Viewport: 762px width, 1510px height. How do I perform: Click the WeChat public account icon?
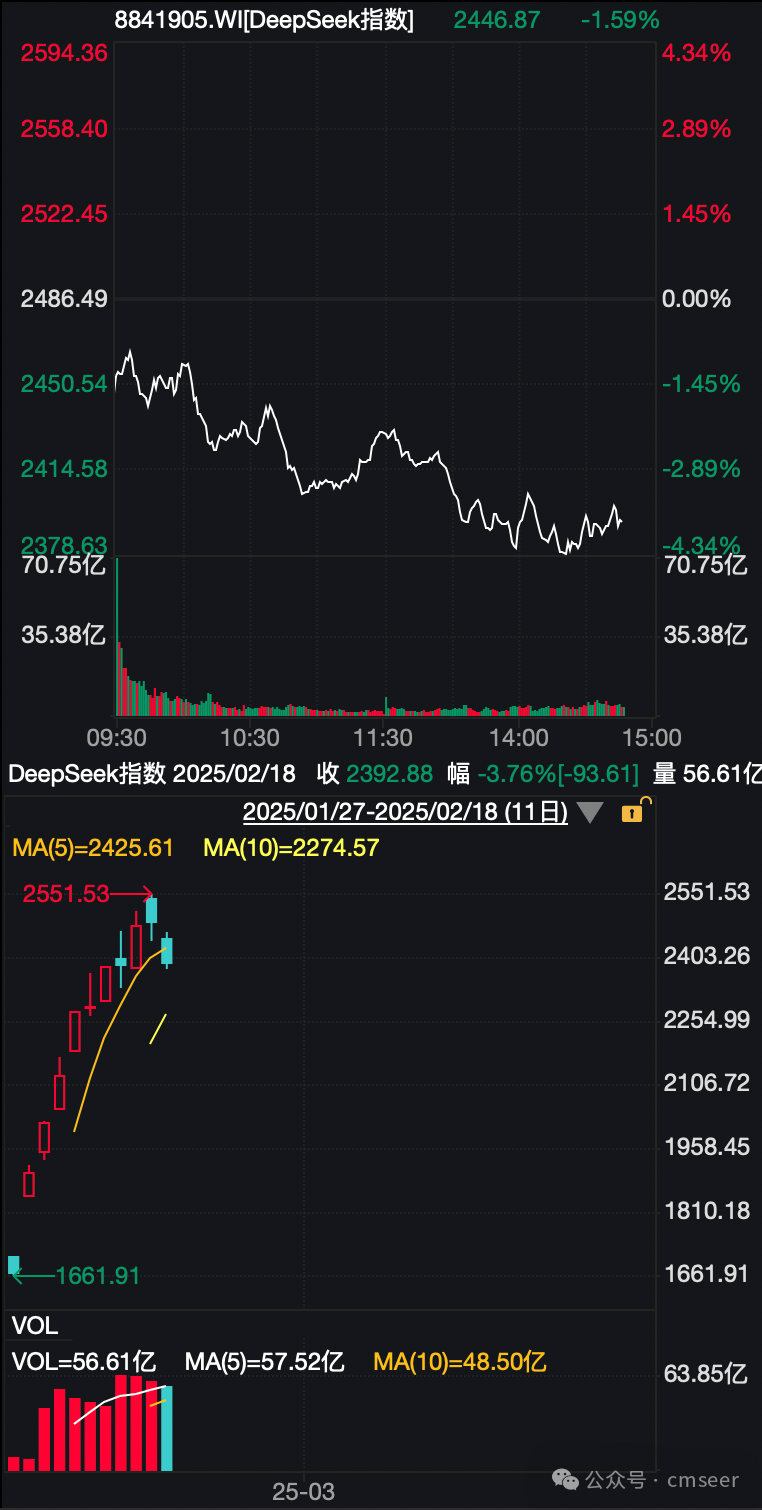click(568, 1480)
